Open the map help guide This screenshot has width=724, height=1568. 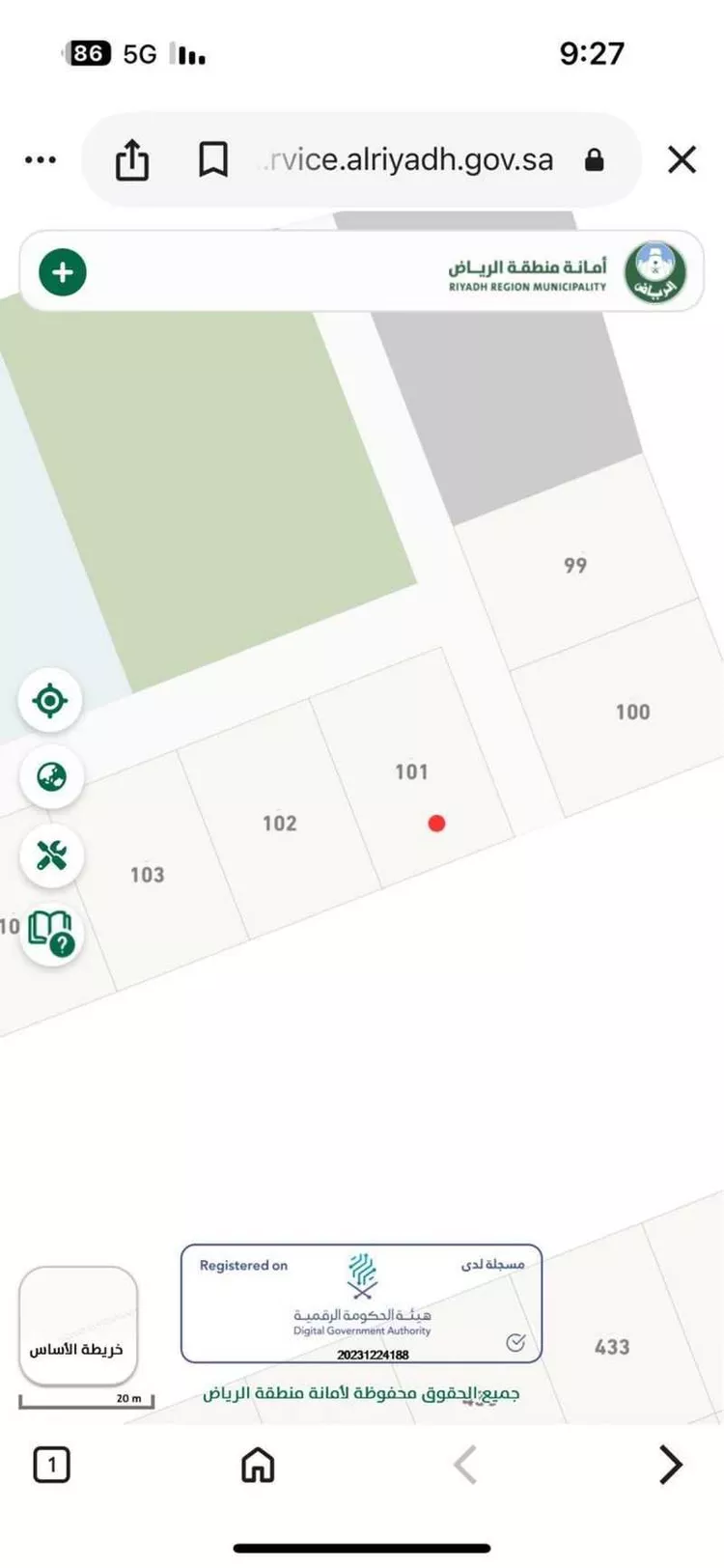point(51,933)
